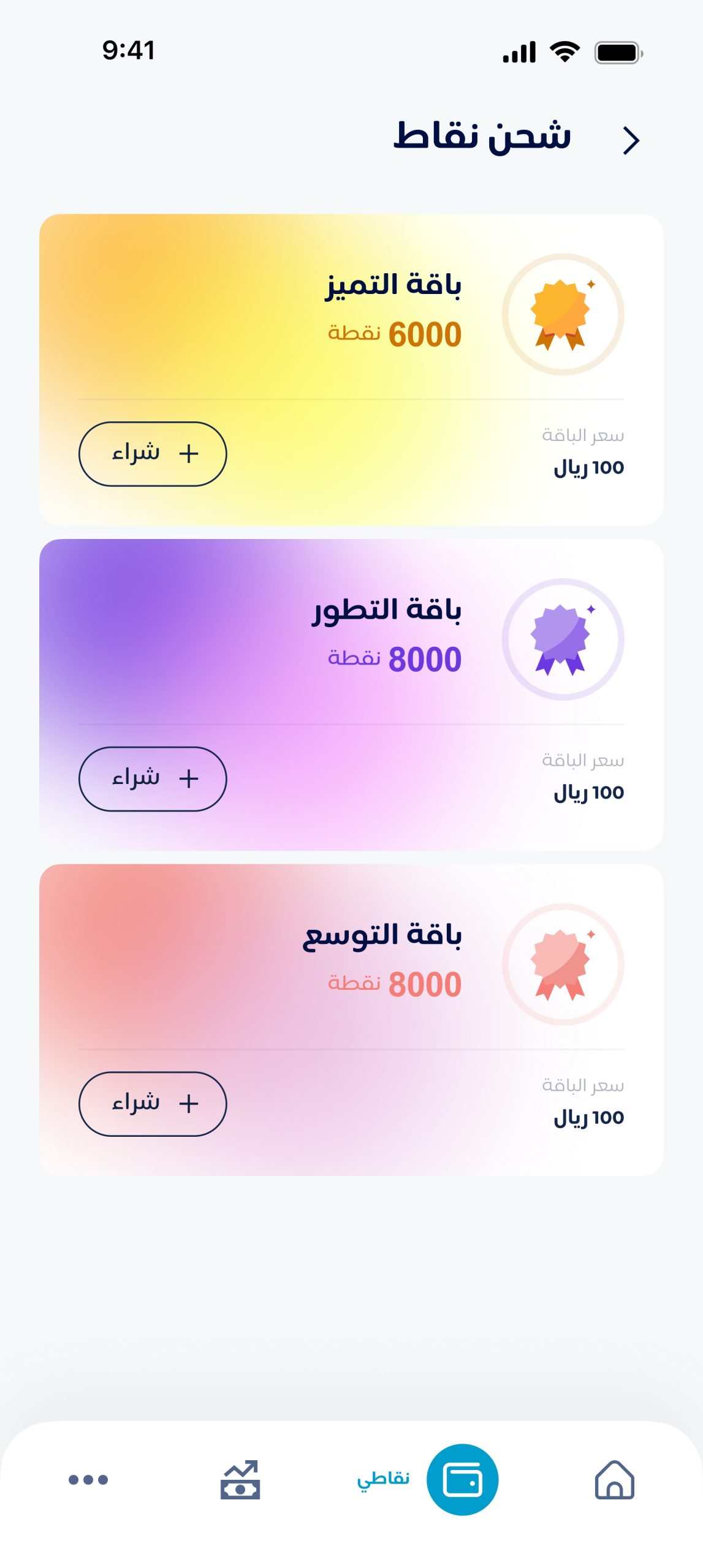The width and height of the screenshot is (703, 1568).
Task: Select the نقاطي wallet tab
Action: point(462,1479)
